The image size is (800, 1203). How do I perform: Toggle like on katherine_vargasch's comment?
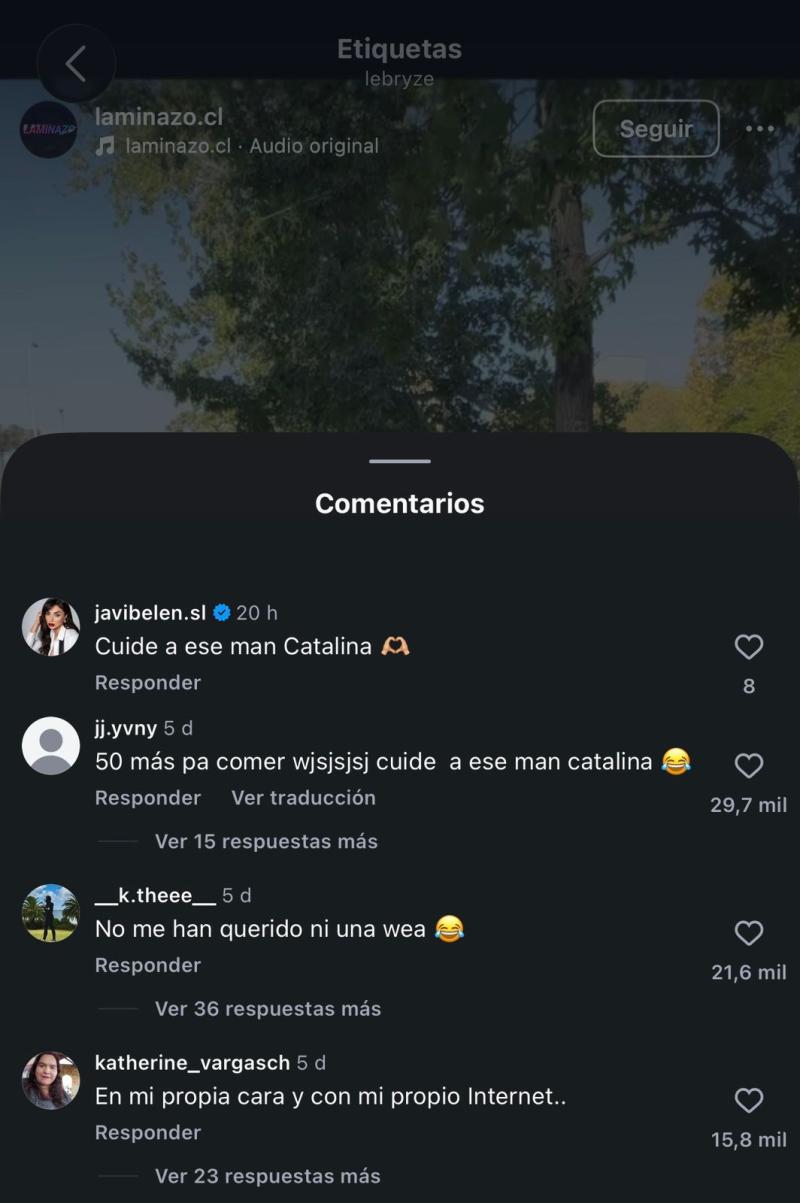point(748,1101)
